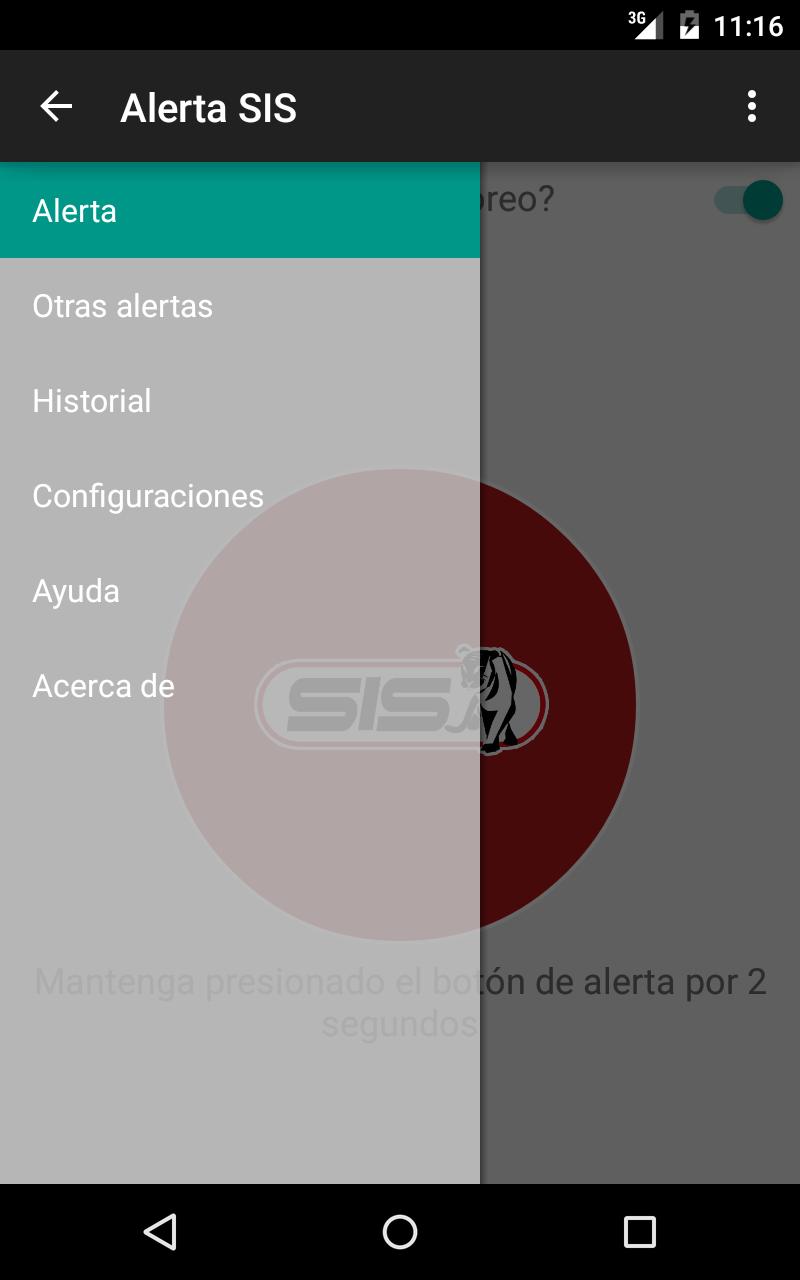The height and width of the screenshot is (1280, 800).
Task: Open Configuraciones
Action: [x=240, y=496]
